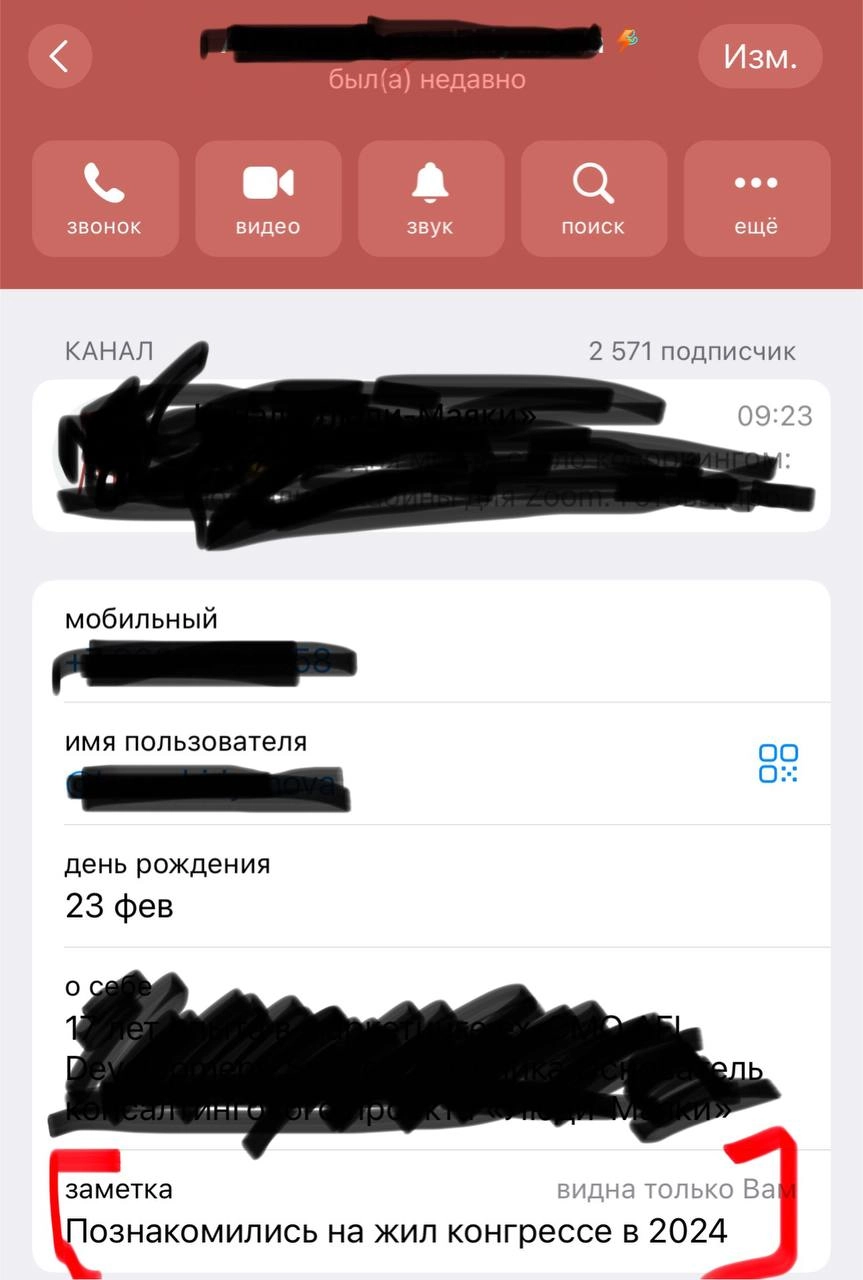Start a voice call via звонок
Screen dimensions: 863x1280
tap(105, 199)
